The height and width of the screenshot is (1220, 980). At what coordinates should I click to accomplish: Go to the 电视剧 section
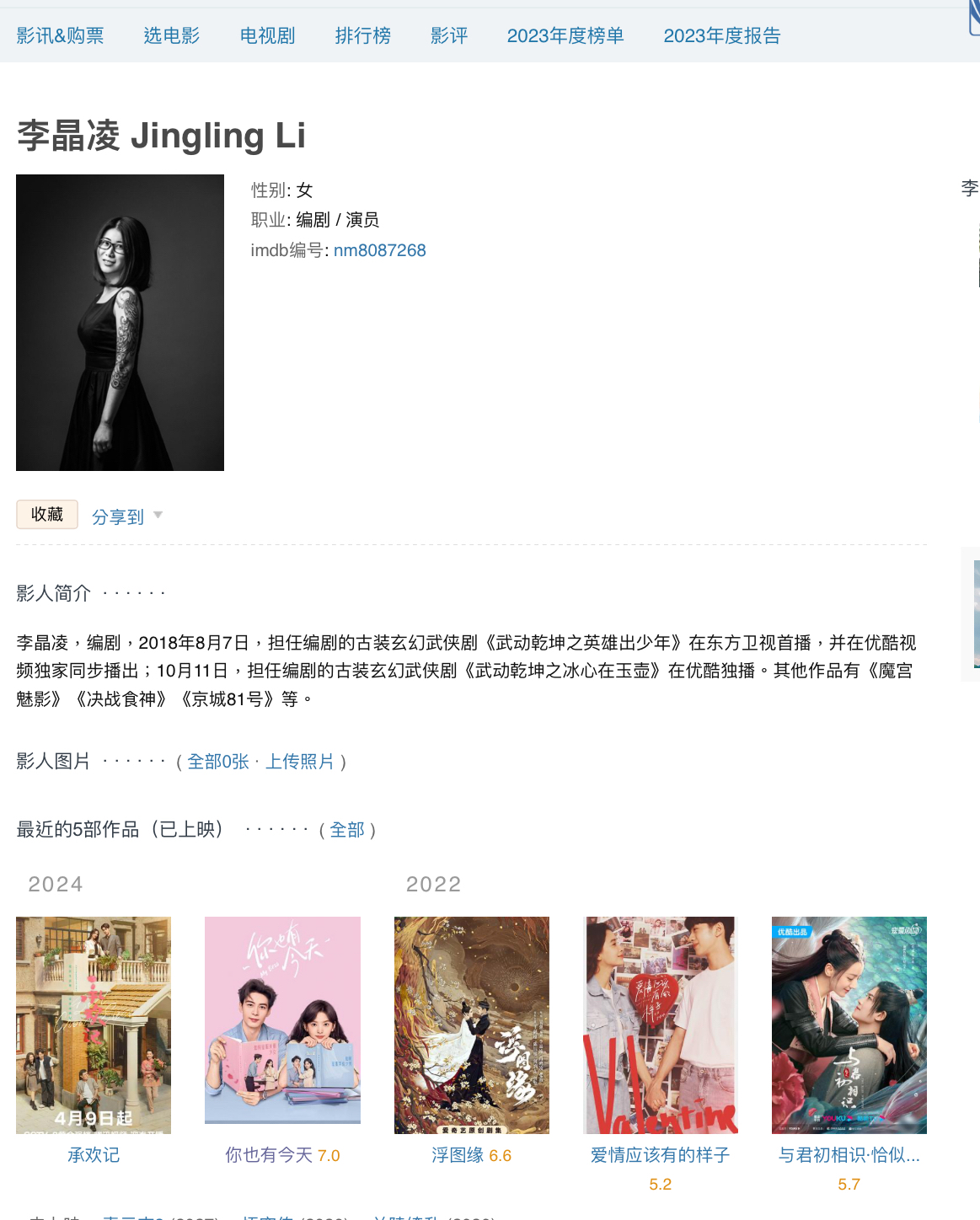click(267, 35)
